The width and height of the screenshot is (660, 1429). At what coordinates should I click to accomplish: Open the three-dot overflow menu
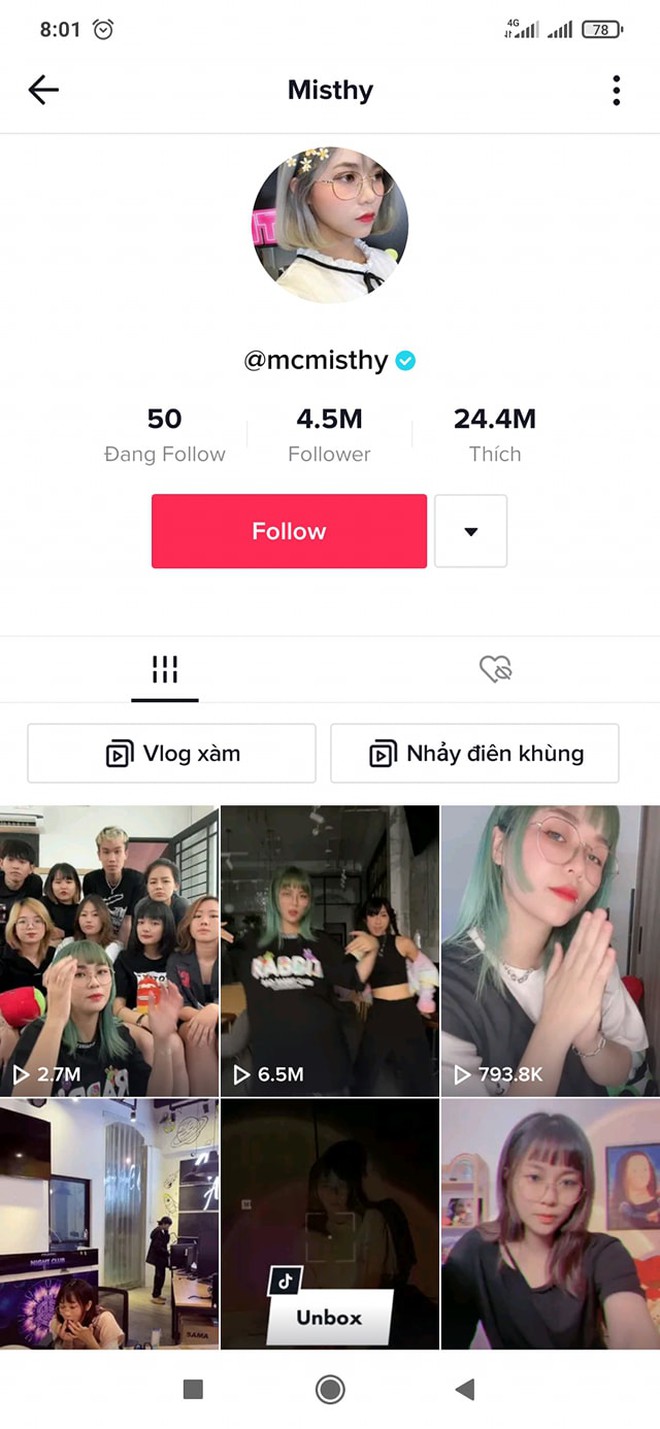pos(616,90)
